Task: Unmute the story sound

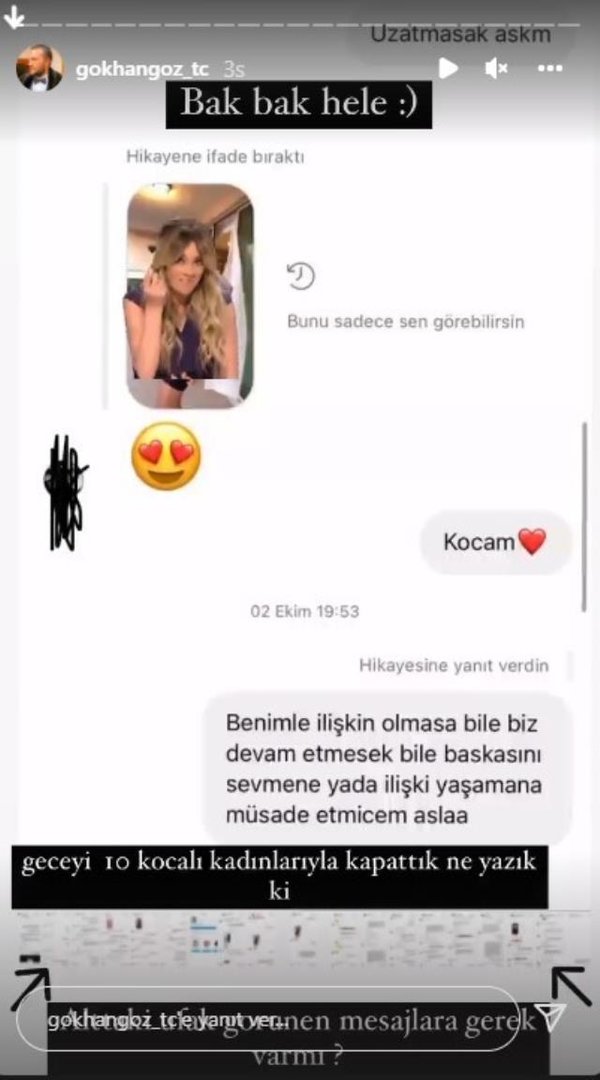Action: pos(497,68)
